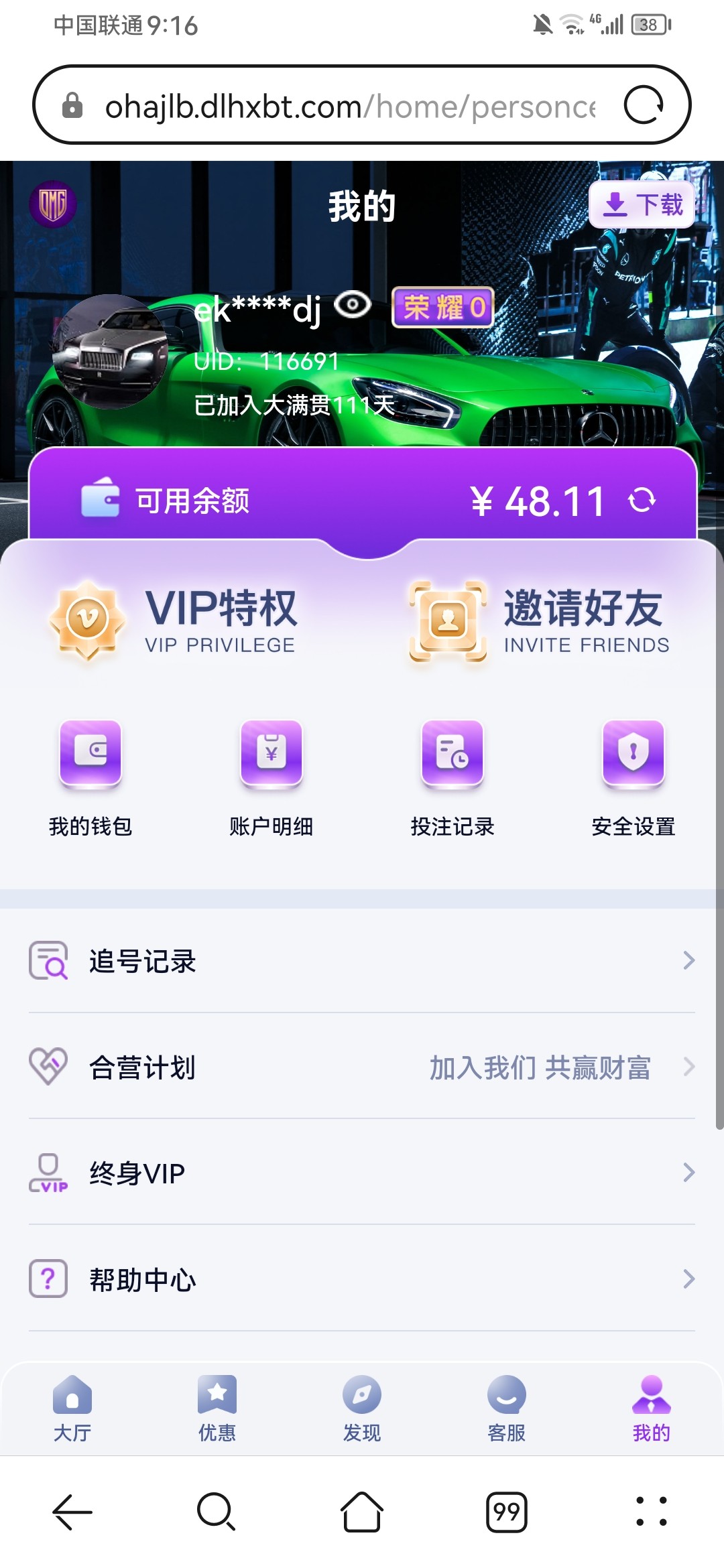Screen dimensions: 724x1568
Task: Open the browser tabs counter showing 99
Action: coord(507,1512)
